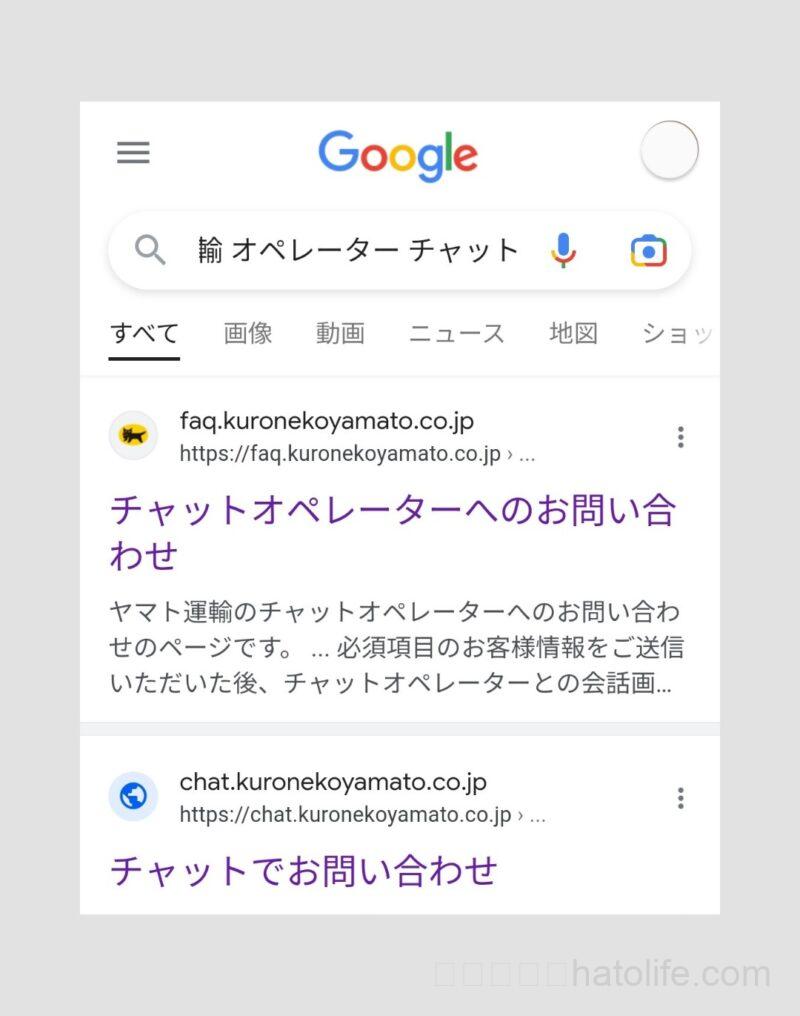Switch to the 動画 tab
Screen dimensions: 800x1016
click(x=340, y=333)
